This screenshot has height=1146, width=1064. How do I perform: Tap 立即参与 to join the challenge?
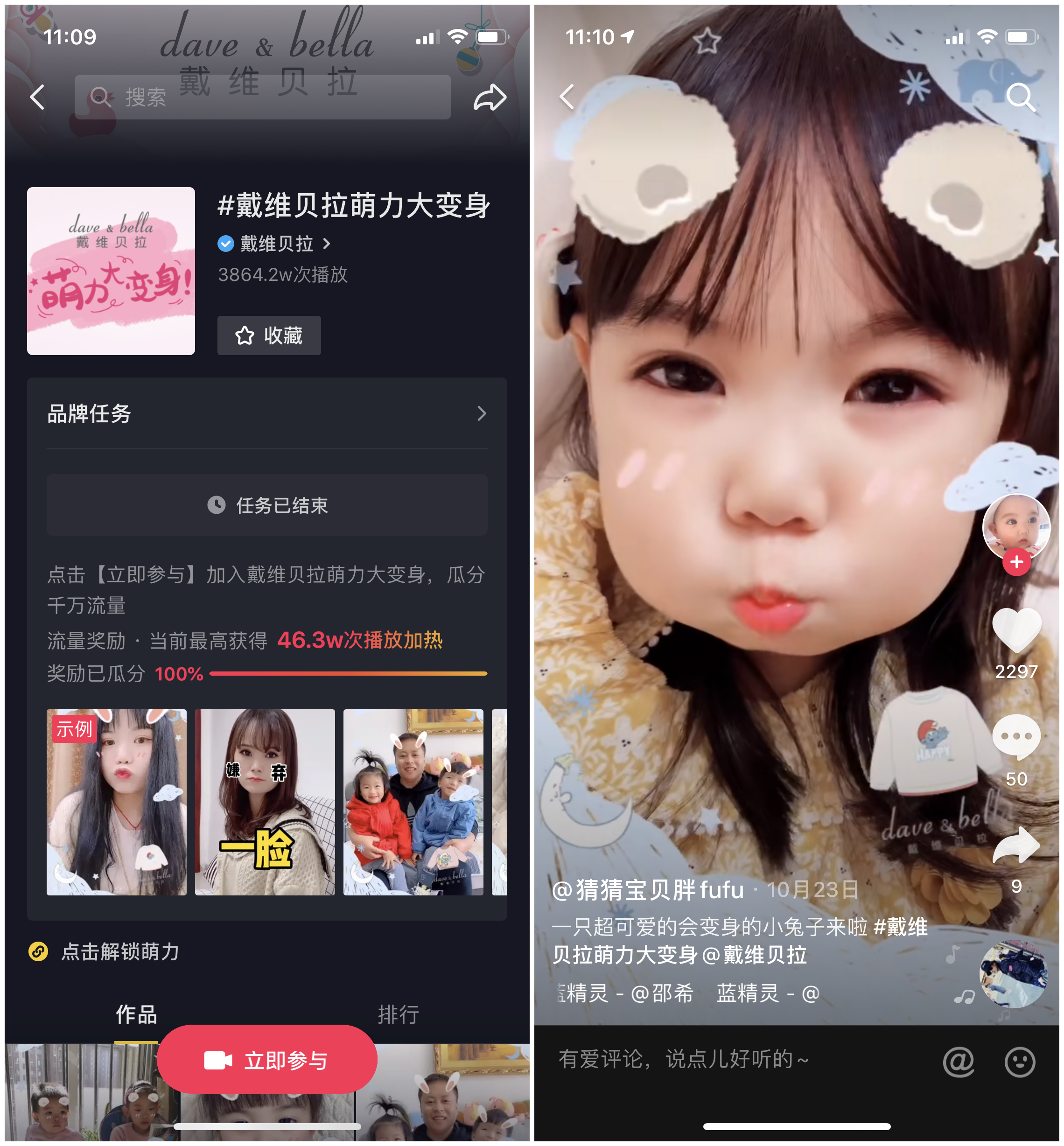(267, 1060)
